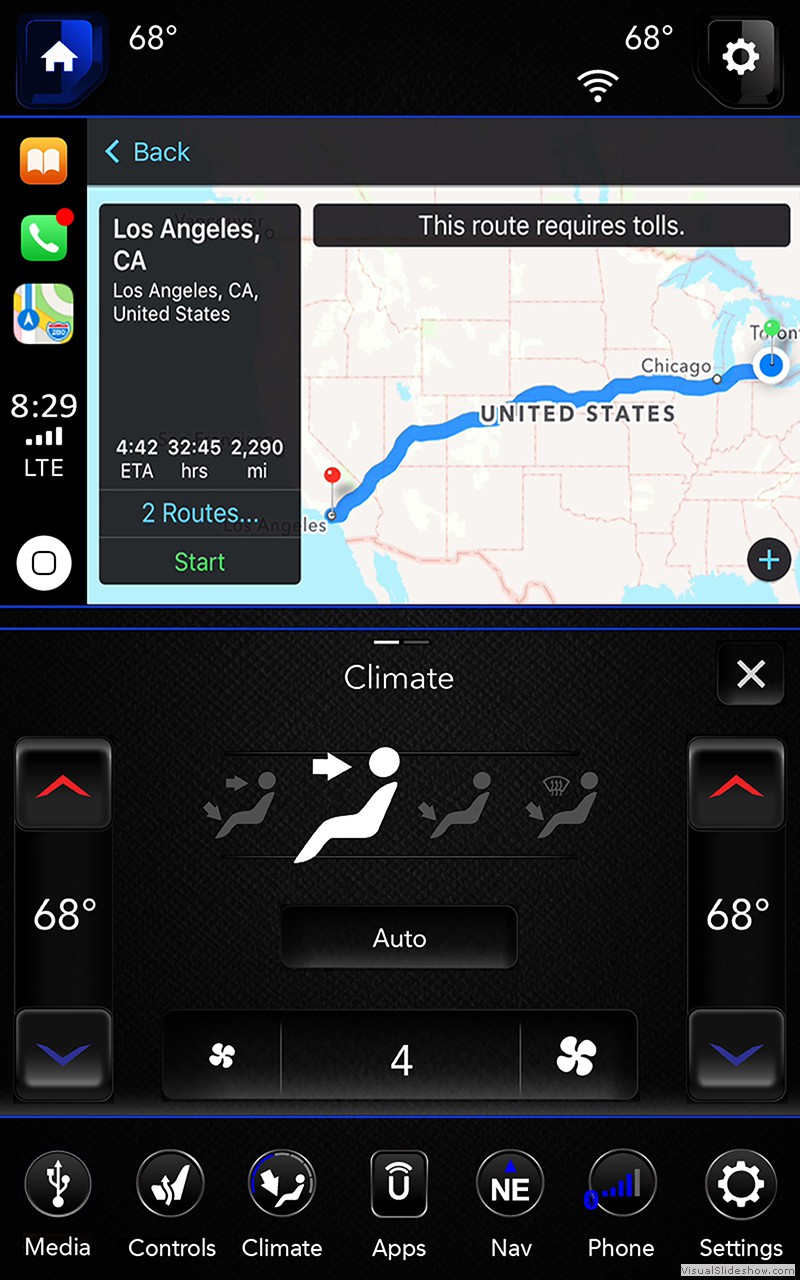Screen dimensions: 800x1280
Task: Tap the CarPlay home button
Action: coord(43,563)
